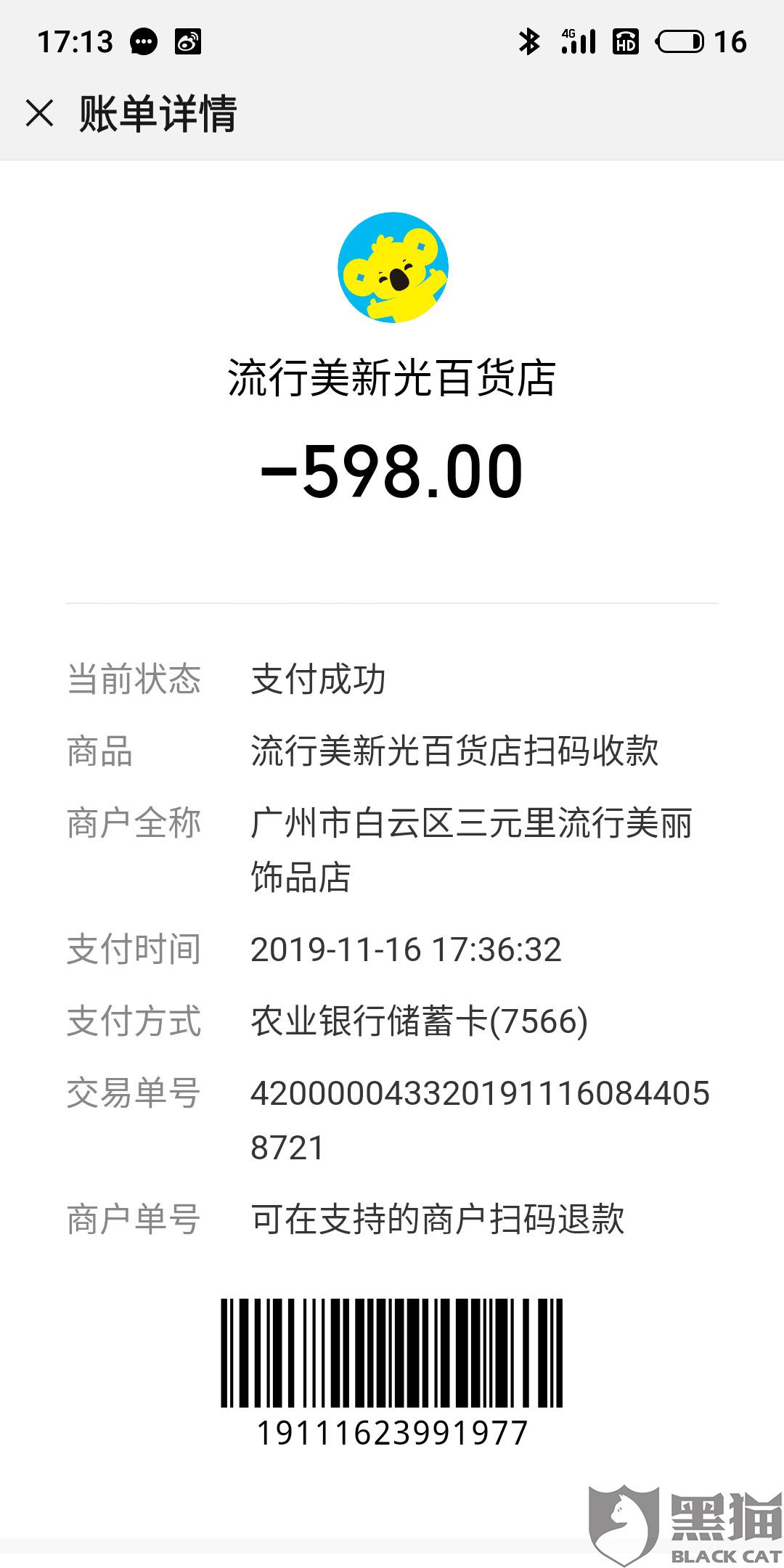Open the 流行美新光百货店 merchant avatar
Image resolution: width=784 pixels, height=1568 pixels.
pyautogui.click(x=392, y=267)
